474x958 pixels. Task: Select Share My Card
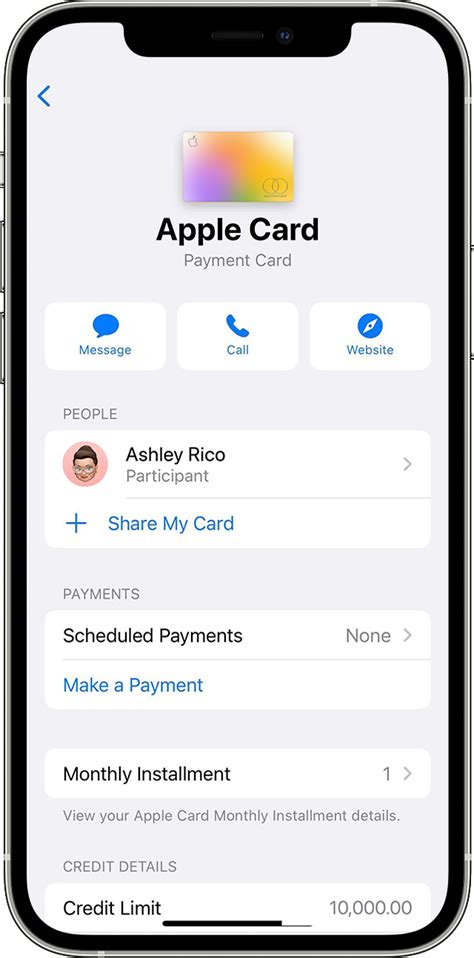tap(238, 524)
